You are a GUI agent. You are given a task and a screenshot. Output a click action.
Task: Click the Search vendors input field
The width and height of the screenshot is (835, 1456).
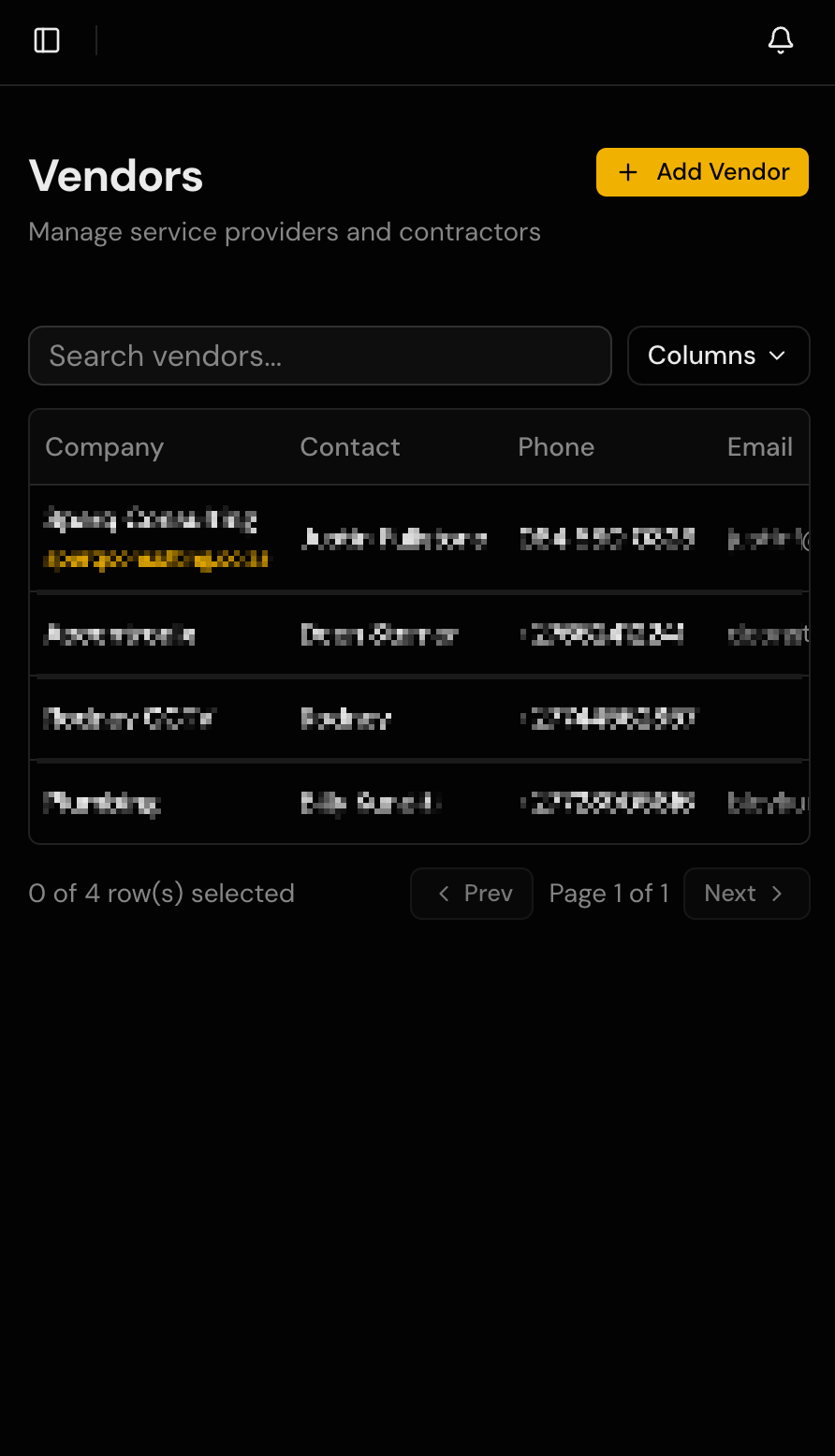319,356
